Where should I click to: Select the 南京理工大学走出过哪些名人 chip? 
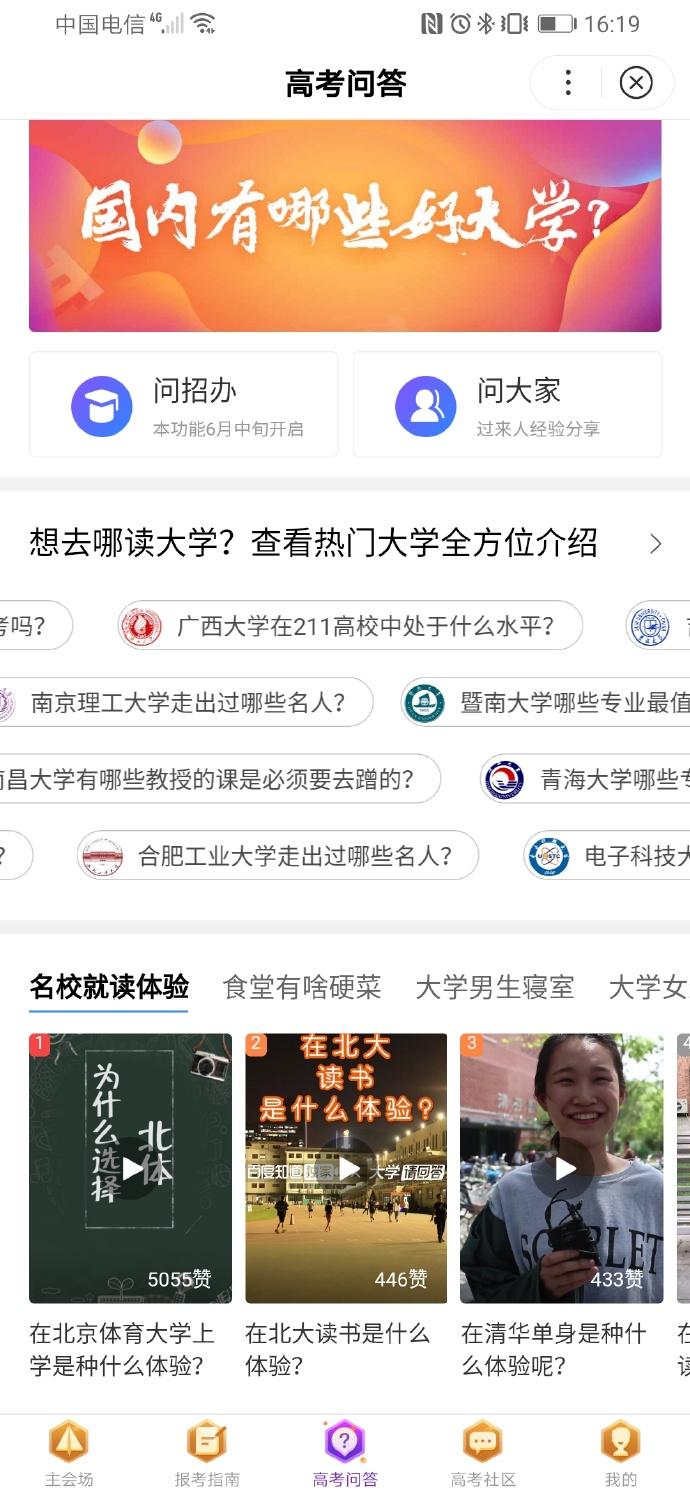point(187,703)
